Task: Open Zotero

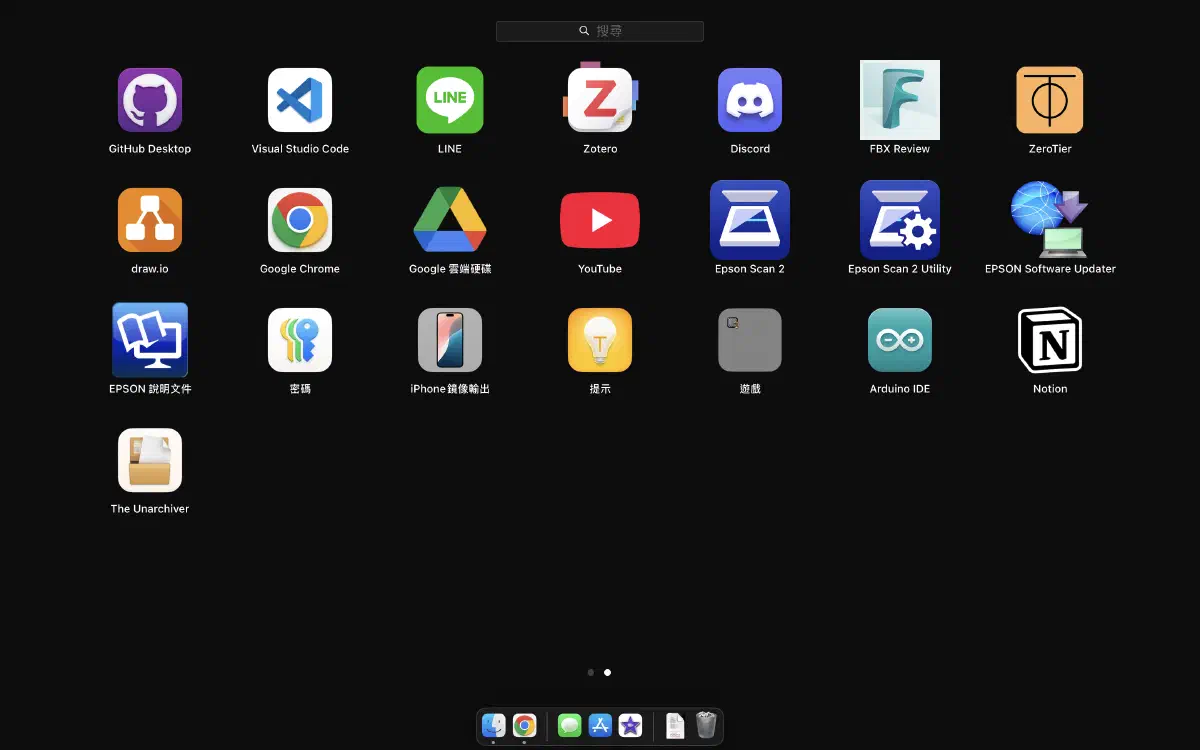Action: click(600, 100)
